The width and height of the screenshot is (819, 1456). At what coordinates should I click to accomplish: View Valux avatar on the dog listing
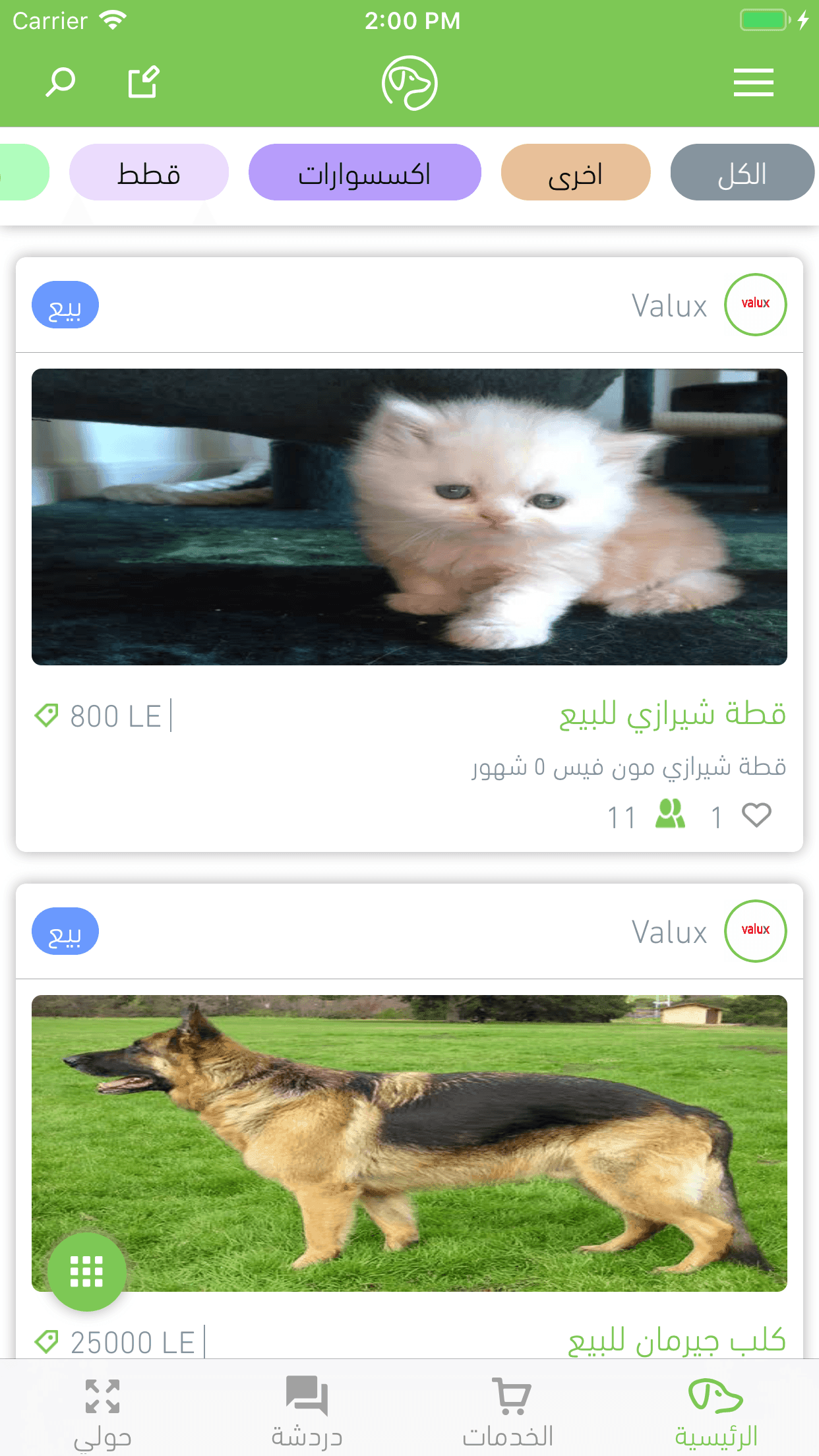(x=755, y=930)
